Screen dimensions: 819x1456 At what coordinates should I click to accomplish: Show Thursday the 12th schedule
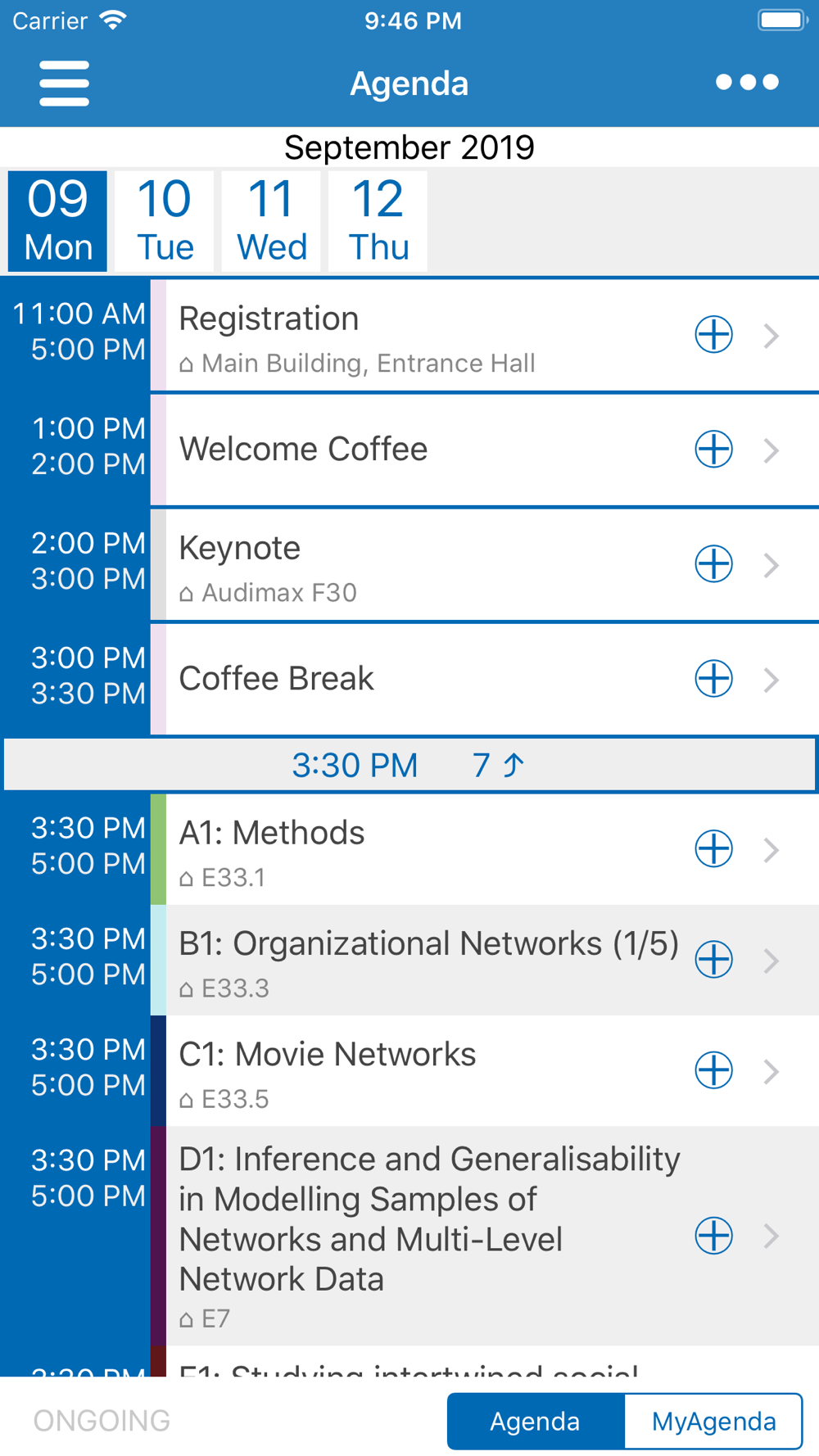click(x=378, y=220)
